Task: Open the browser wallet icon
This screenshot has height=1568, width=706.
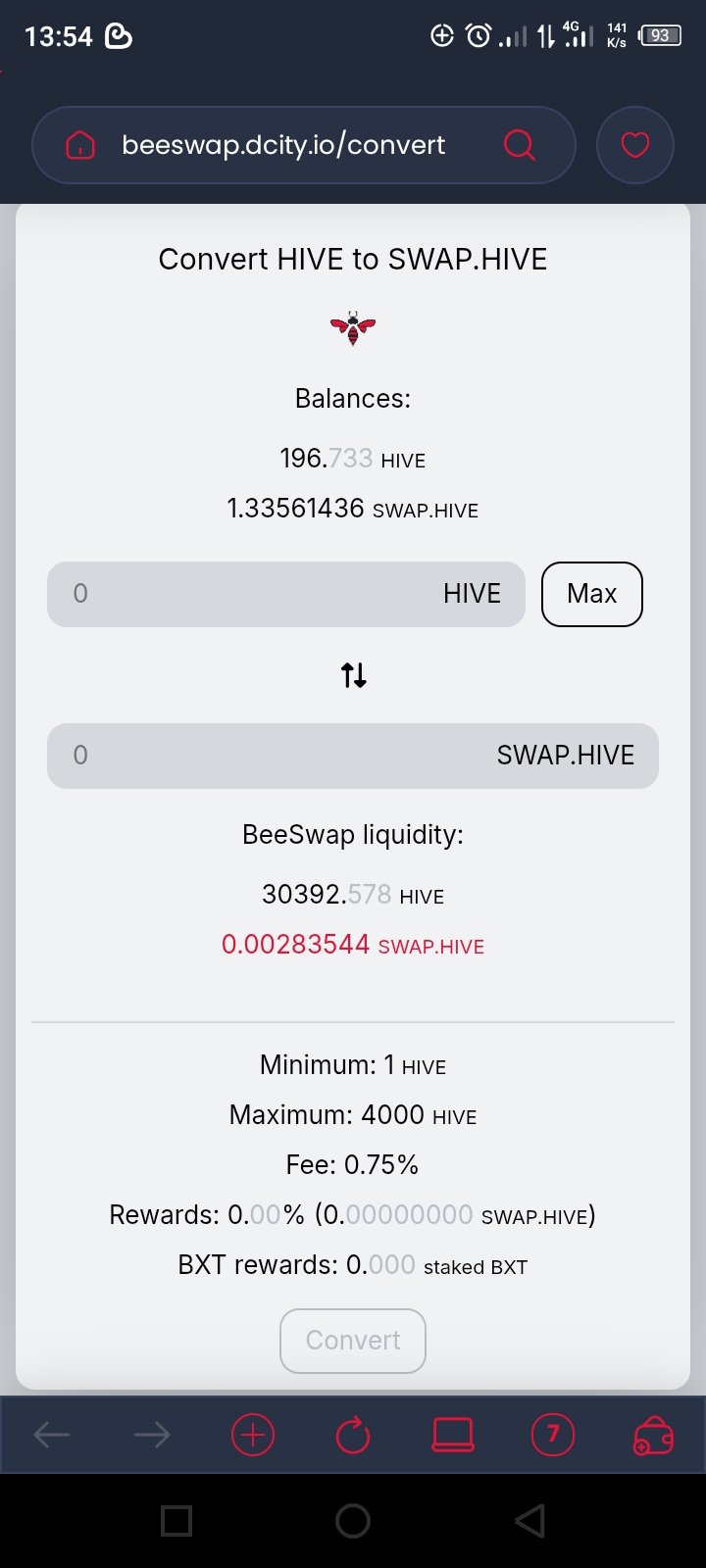Action: click(x=654, y=1437)
